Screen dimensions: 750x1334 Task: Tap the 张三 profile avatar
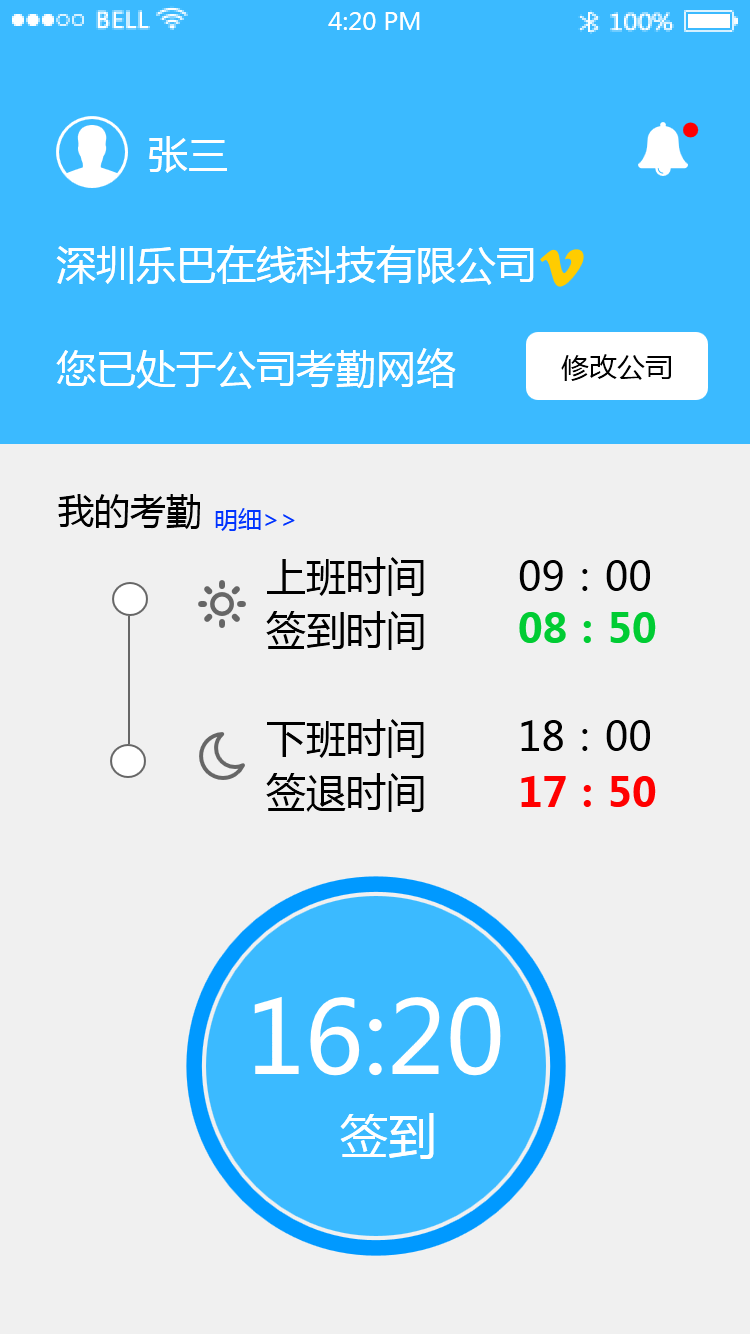(x=92, y=152)
